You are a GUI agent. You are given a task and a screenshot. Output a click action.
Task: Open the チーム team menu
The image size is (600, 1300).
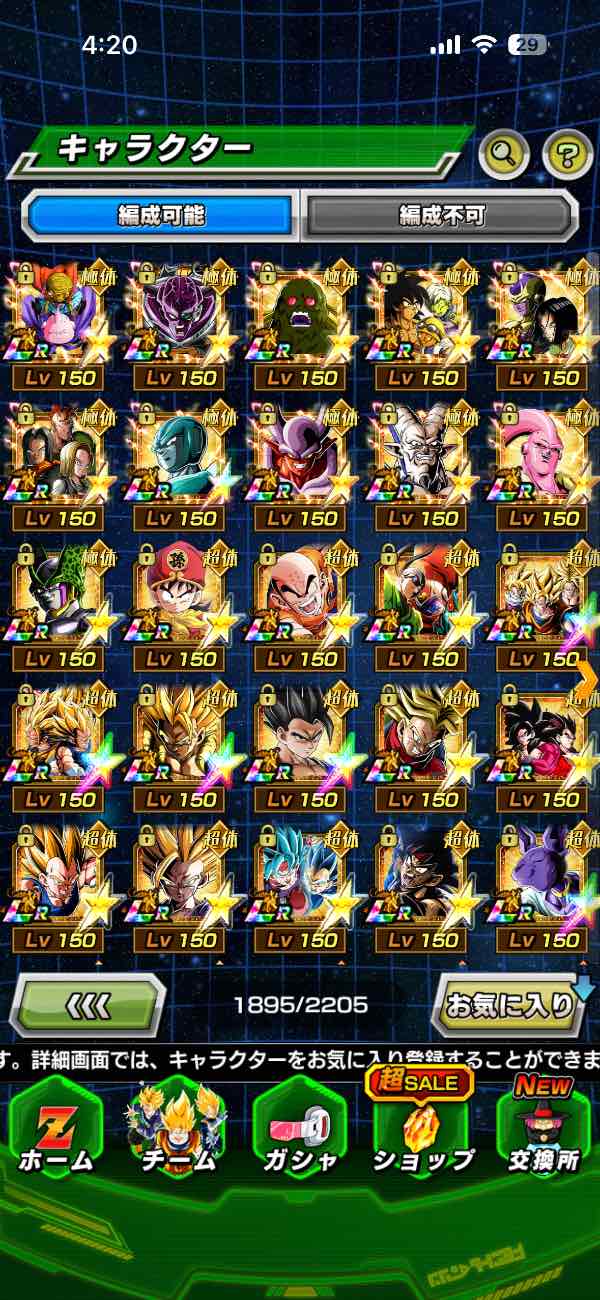click(177, 1130)
